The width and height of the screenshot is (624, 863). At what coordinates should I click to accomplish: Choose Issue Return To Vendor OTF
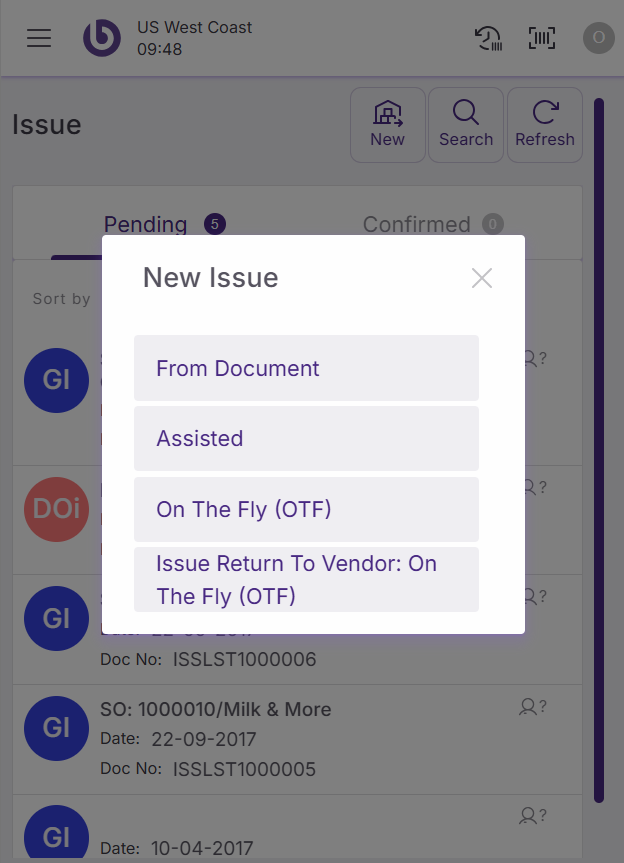tap(306, 580)
